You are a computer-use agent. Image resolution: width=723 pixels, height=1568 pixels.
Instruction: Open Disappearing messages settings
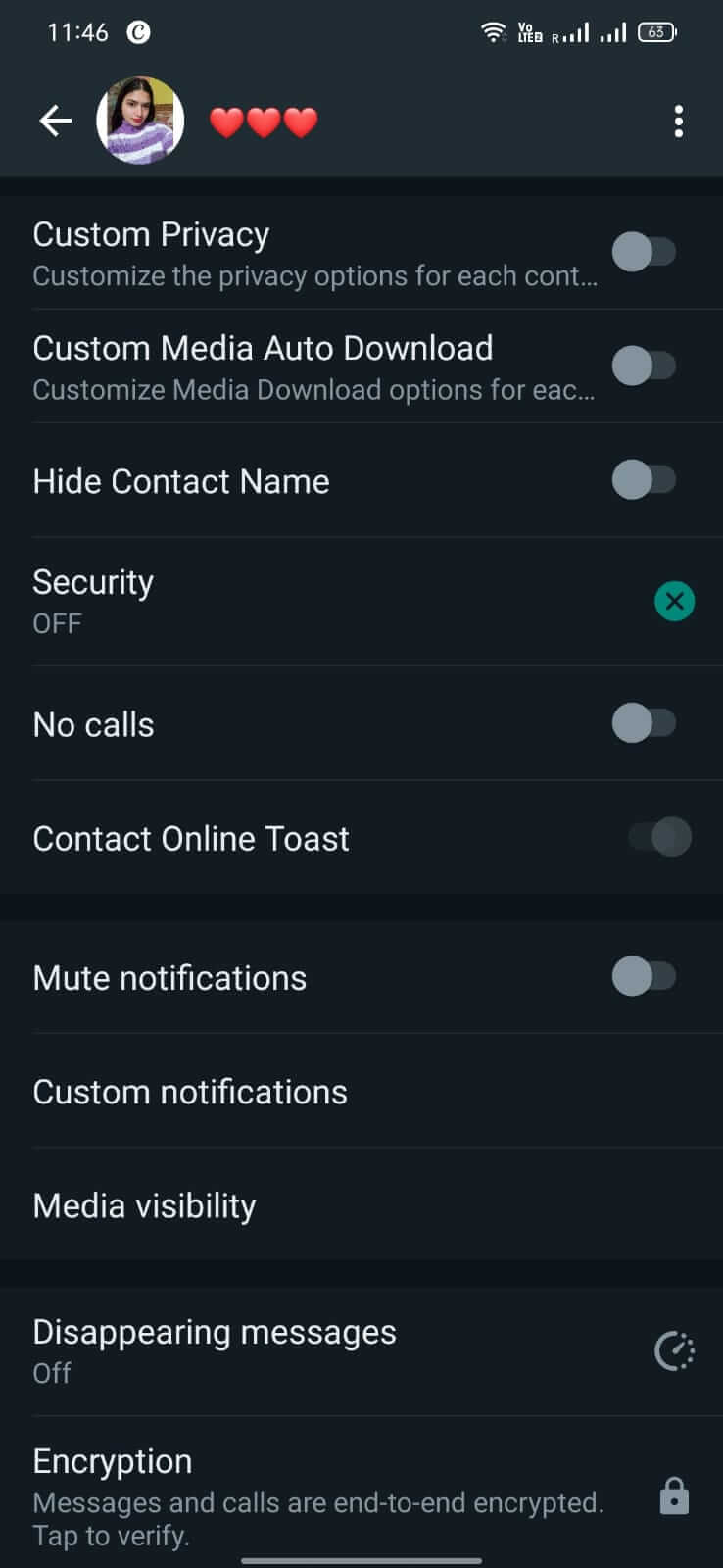[361, 1350]
